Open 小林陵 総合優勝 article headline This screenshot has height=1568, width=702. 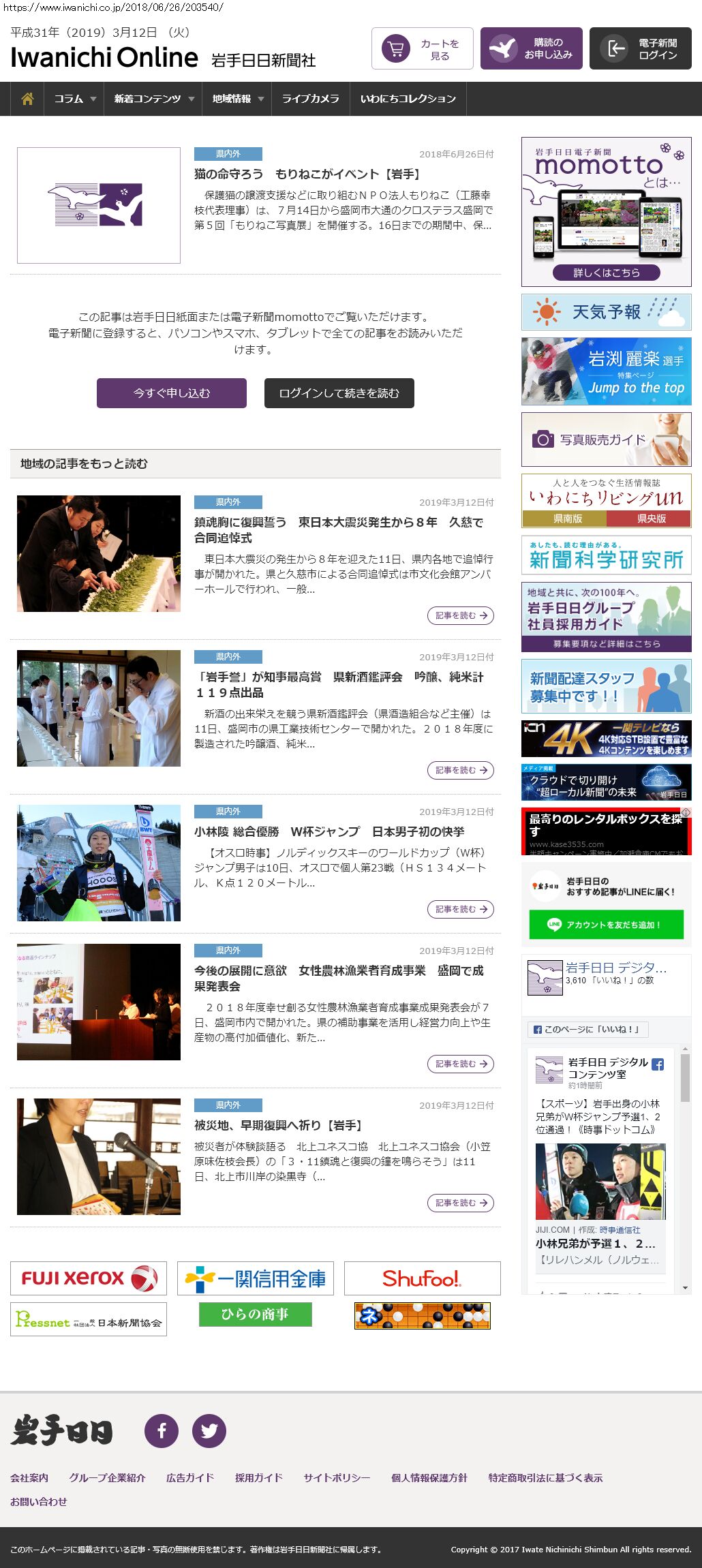point(329,831)
